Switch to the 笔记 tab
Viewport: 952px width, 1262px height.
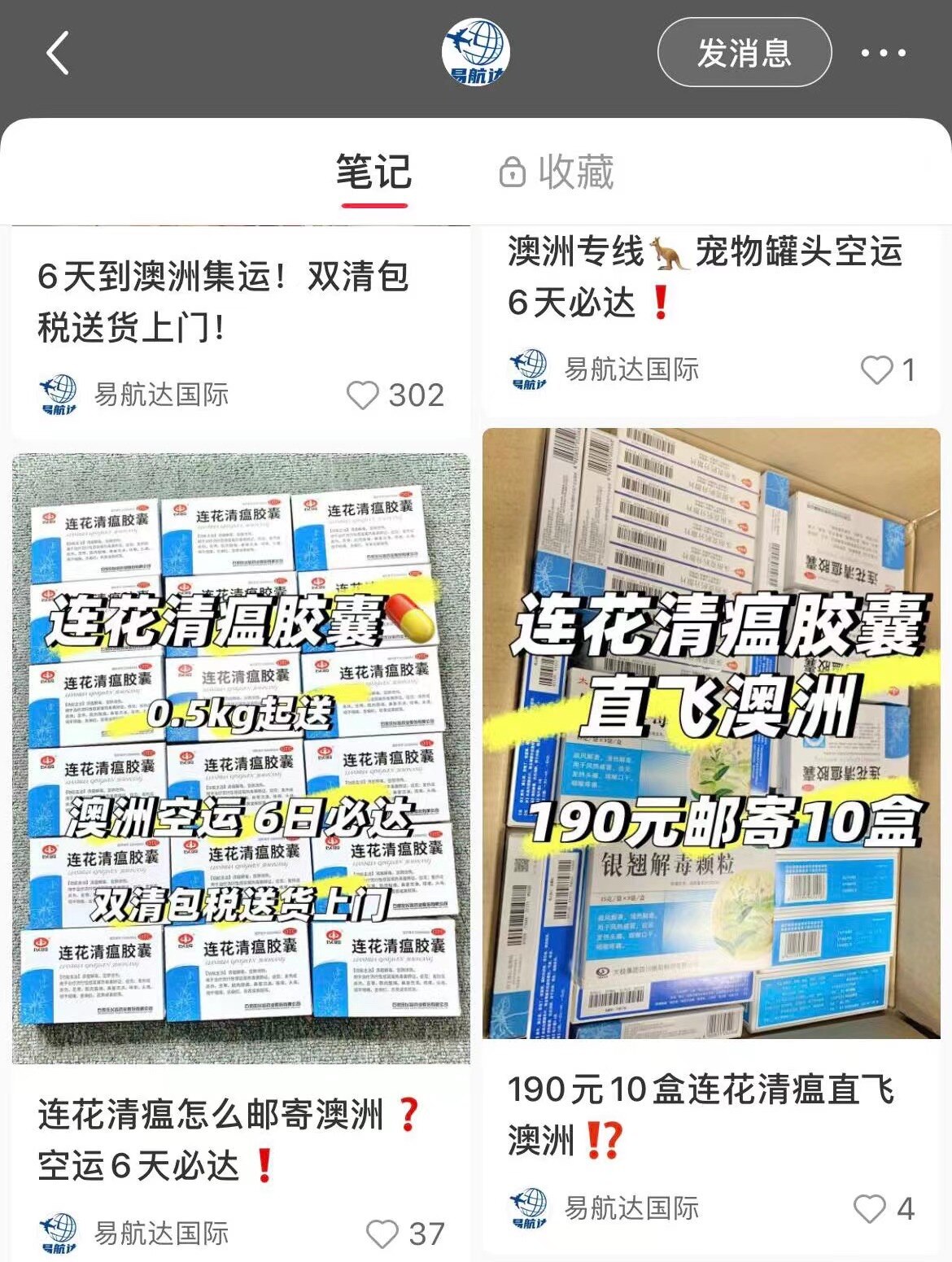click(x=374, y=172)
